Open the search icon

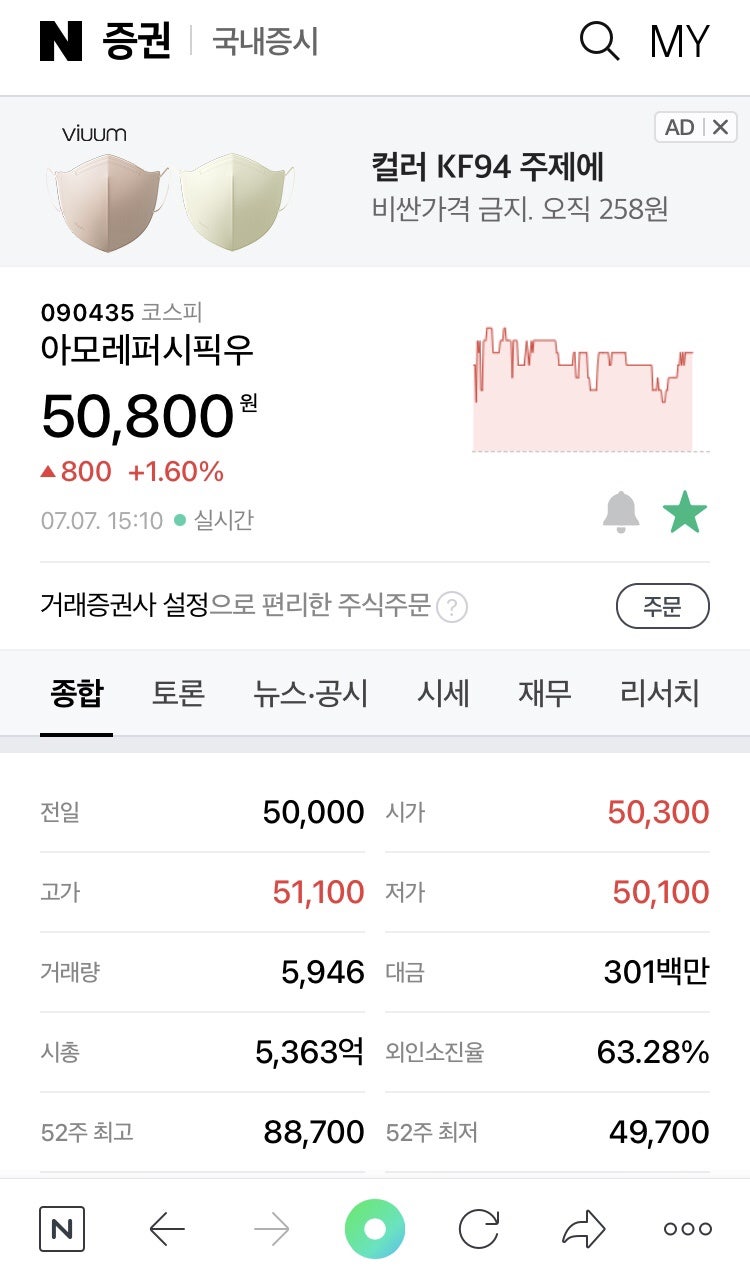tap(598, 40)
